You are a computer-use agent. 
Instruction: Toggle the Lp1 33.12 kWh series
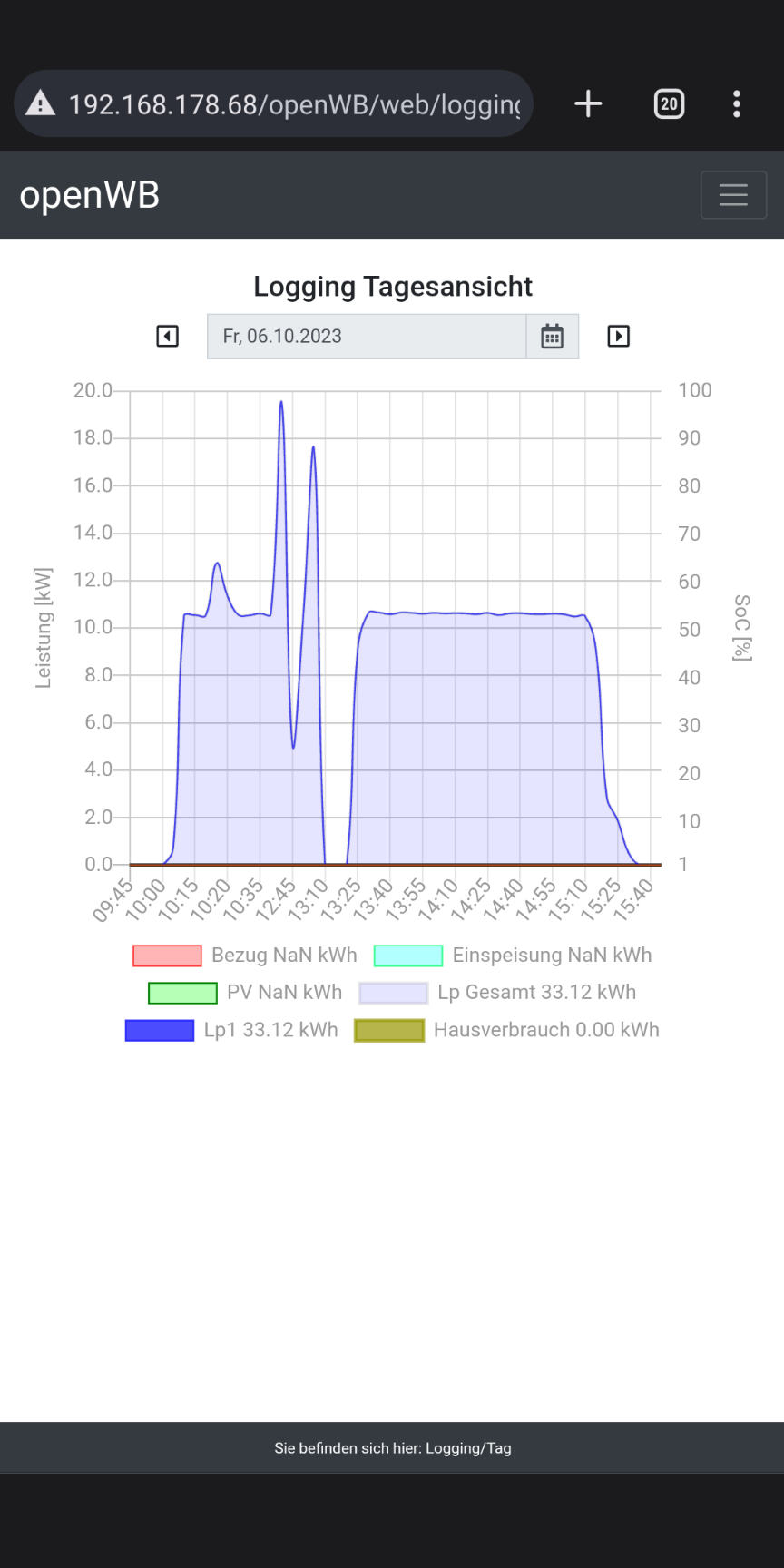(232, 1030)
